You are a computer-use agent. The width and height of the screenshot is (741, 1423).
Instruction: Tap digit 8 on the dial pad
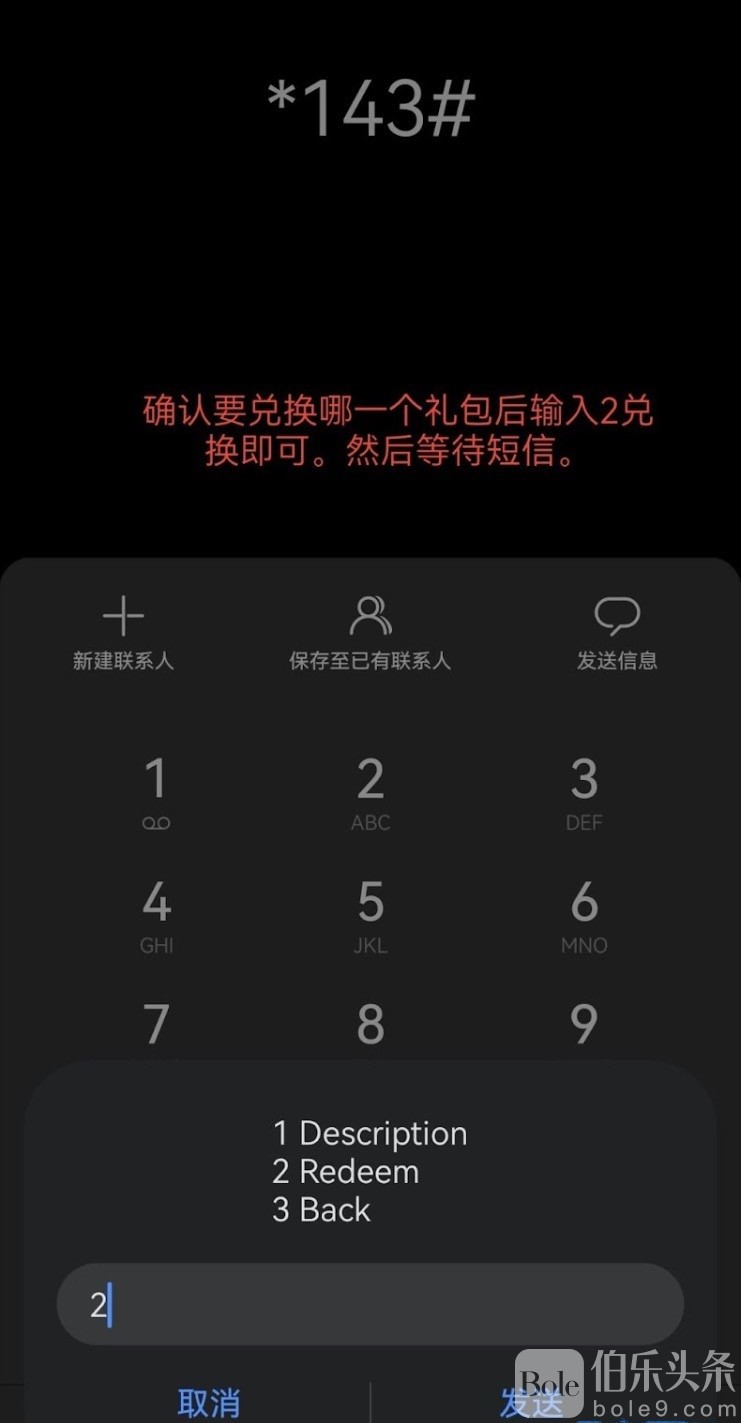click(370, 1025)
